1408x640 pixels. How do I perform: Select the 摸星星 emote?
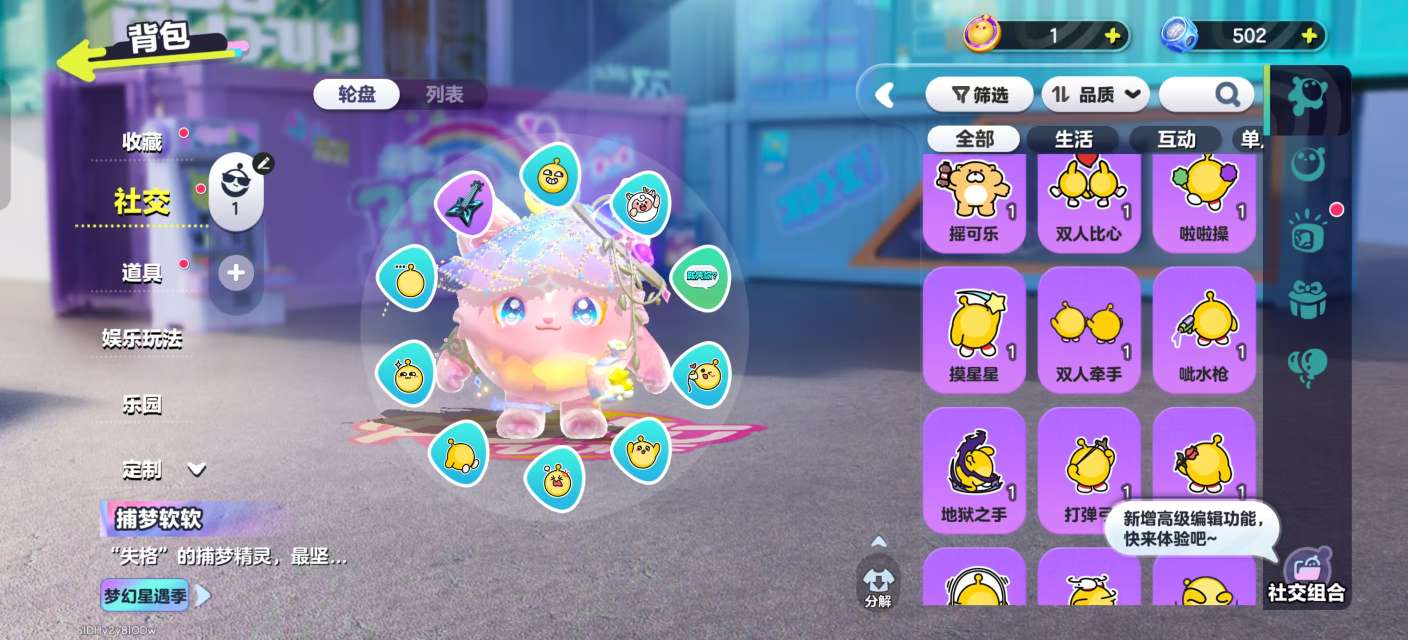click(973, 330)
